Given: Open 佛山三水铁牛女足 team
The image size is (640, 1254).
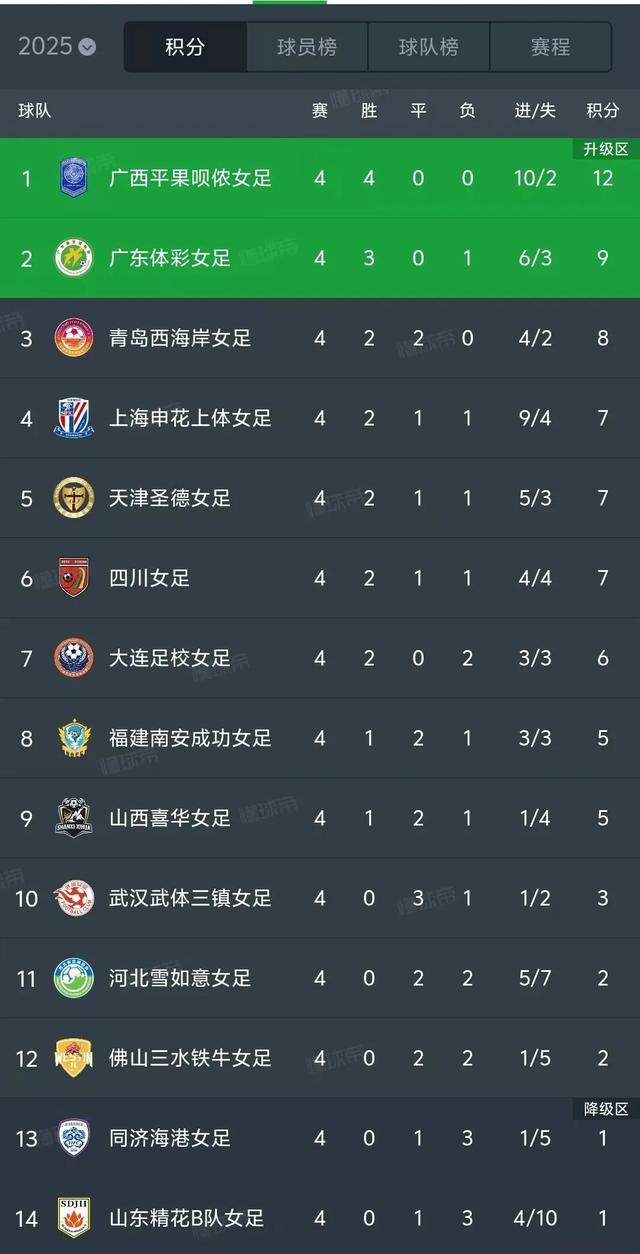Looking at the screenshot, I should (x=320, y=1058).
